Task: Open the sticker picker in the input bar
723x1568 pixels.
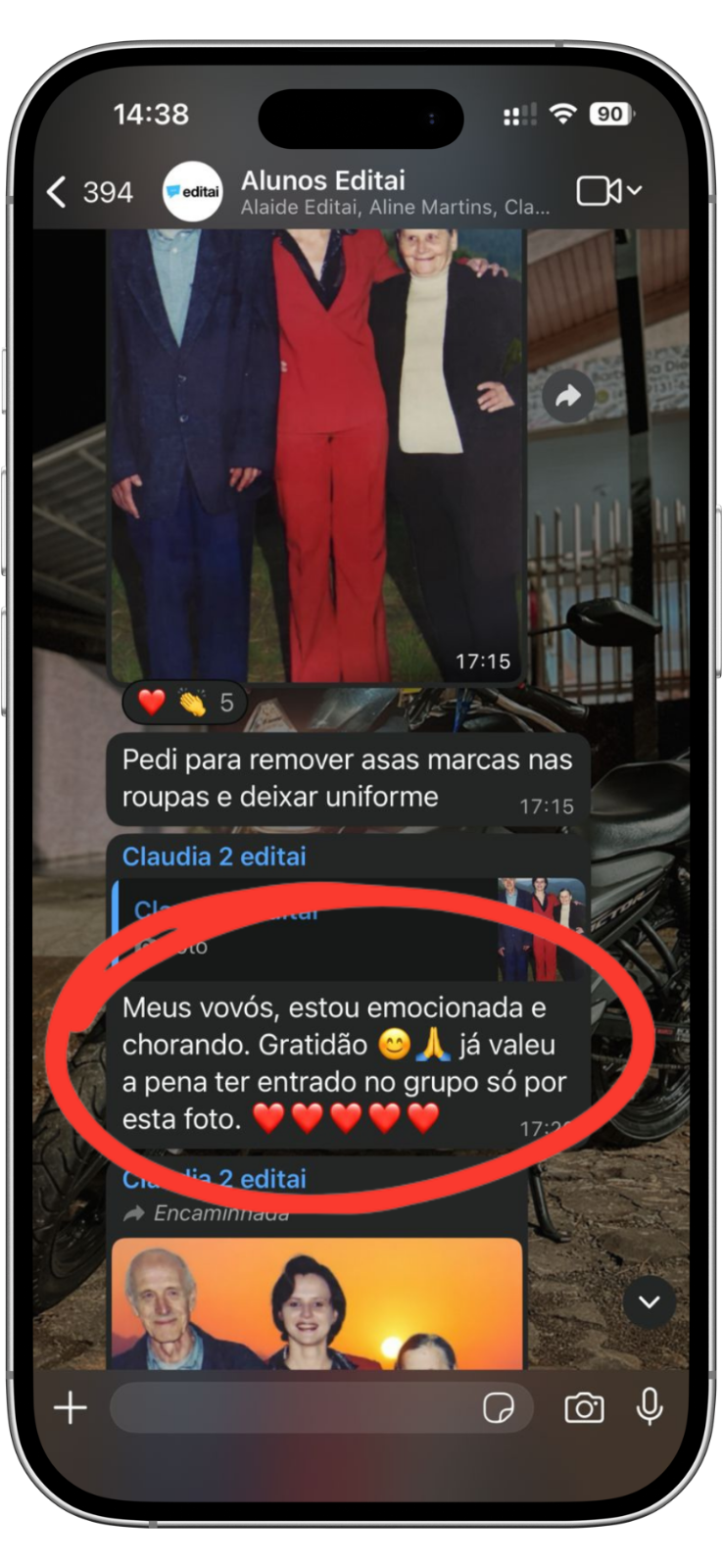Action: pyautogui.click(x=500, y=1408)
